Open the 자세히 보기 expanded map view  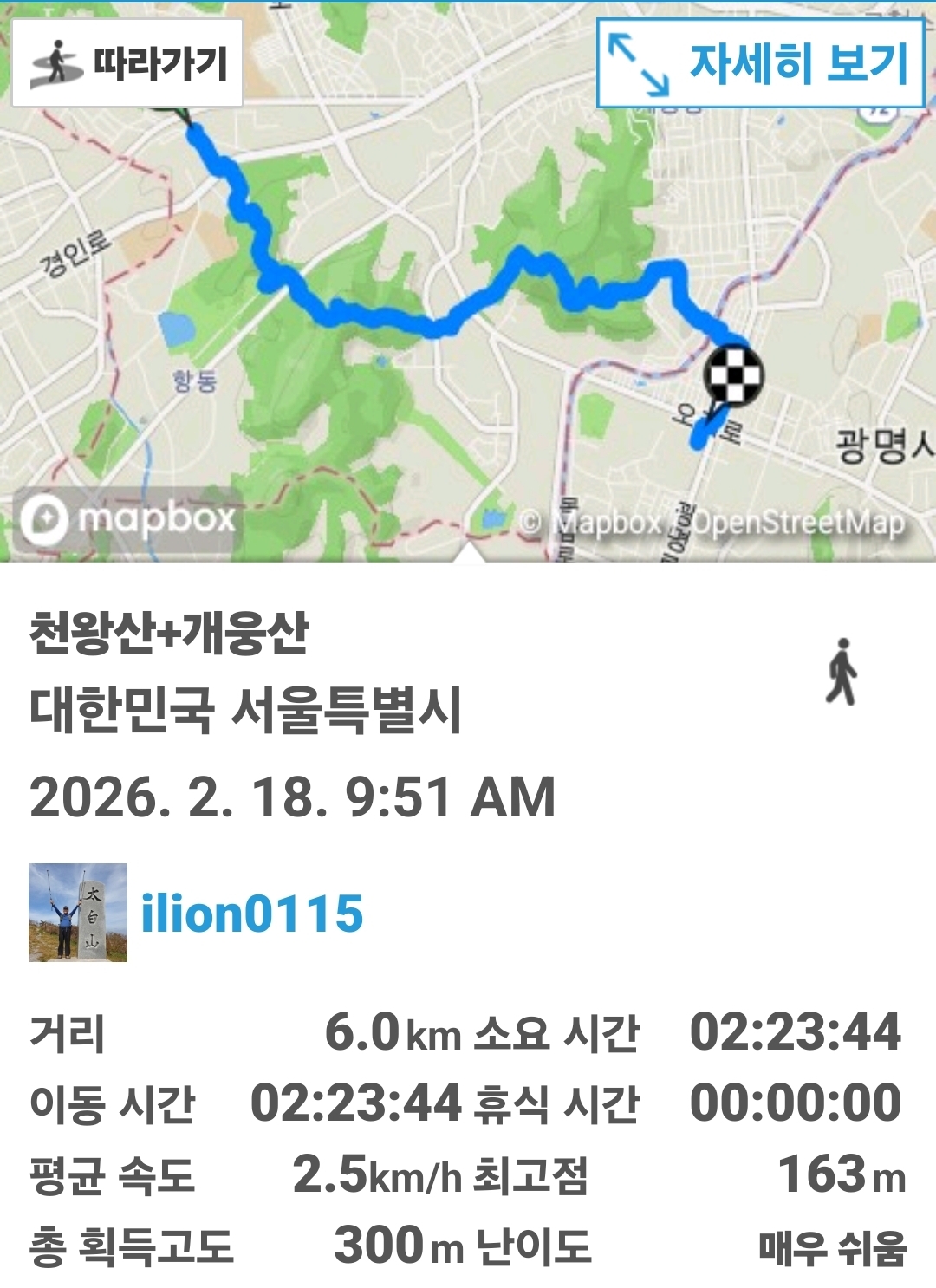[x=760, y=63]
